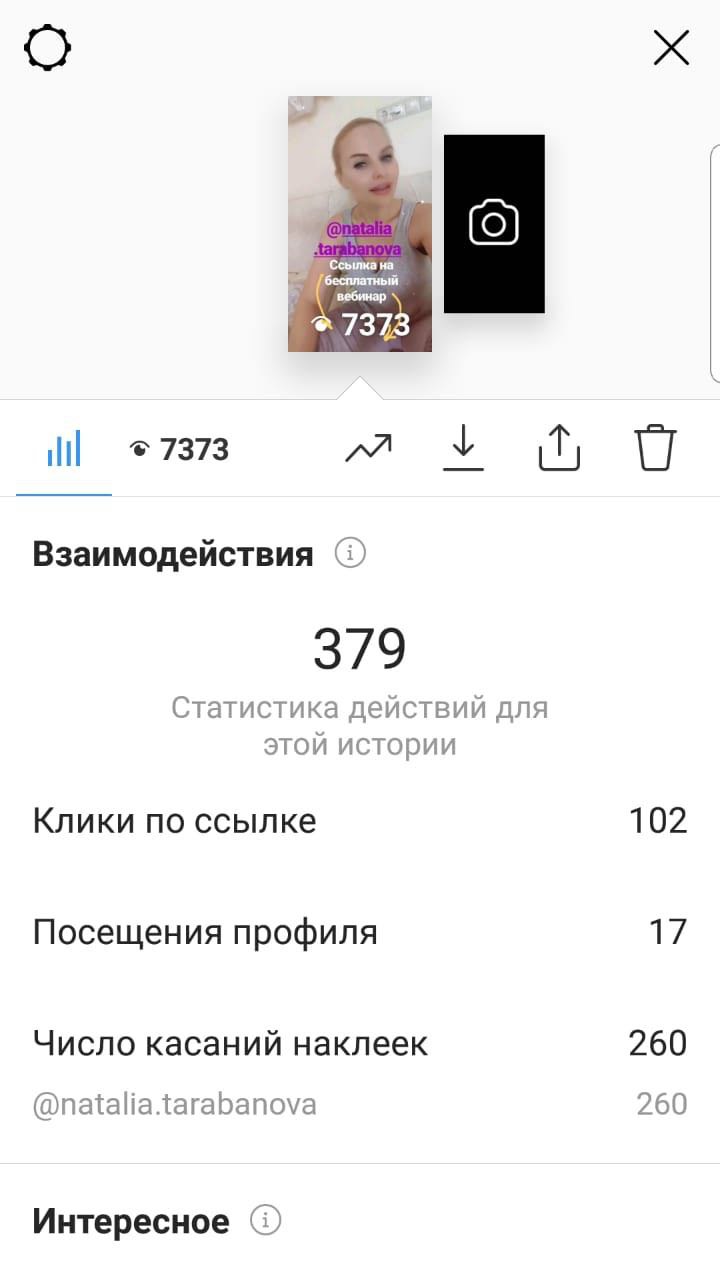720x1280 pixels.
Task: Download this story
Action: tap(463, 449)
